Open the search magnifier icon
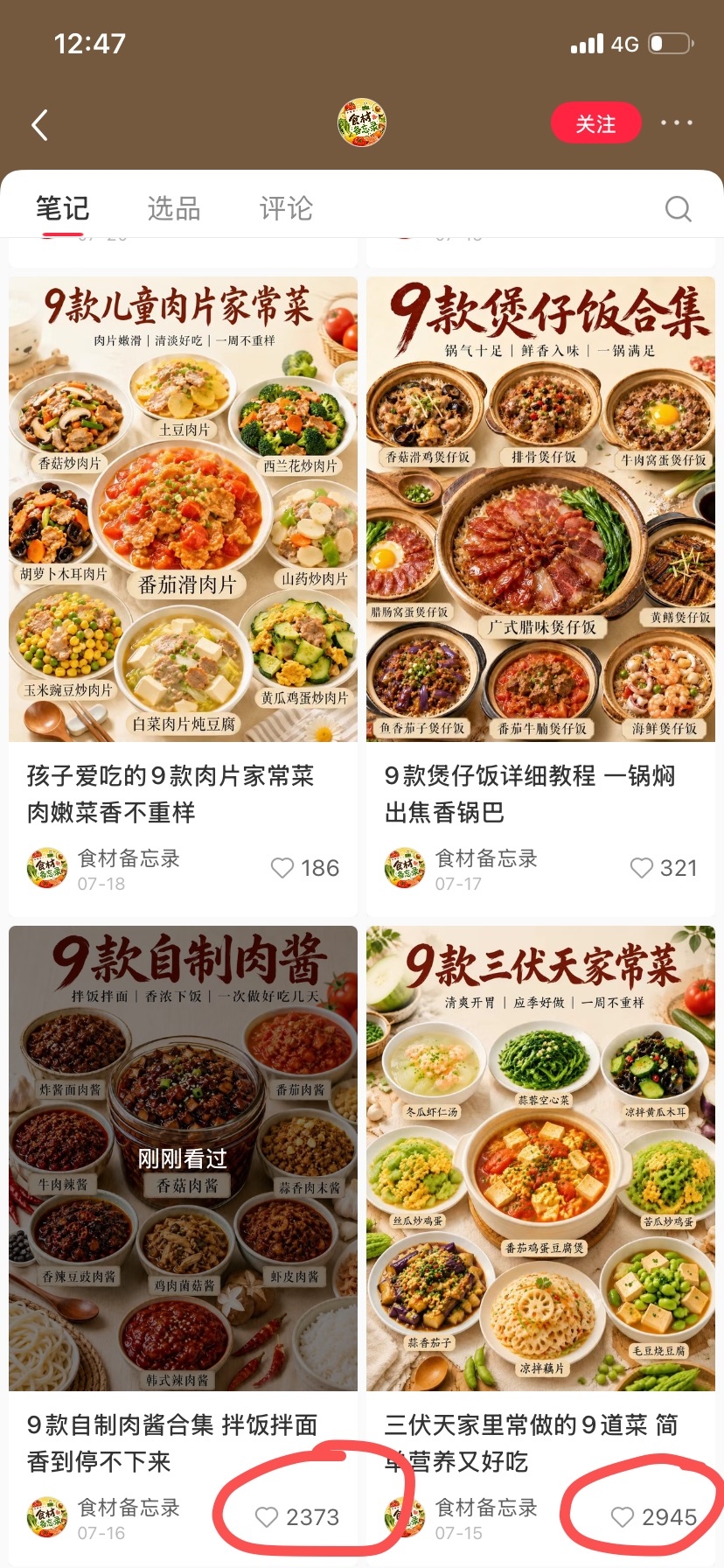The height and width of the screenshot is (1568, 724). pyautogui.click(x=679, y=208)
